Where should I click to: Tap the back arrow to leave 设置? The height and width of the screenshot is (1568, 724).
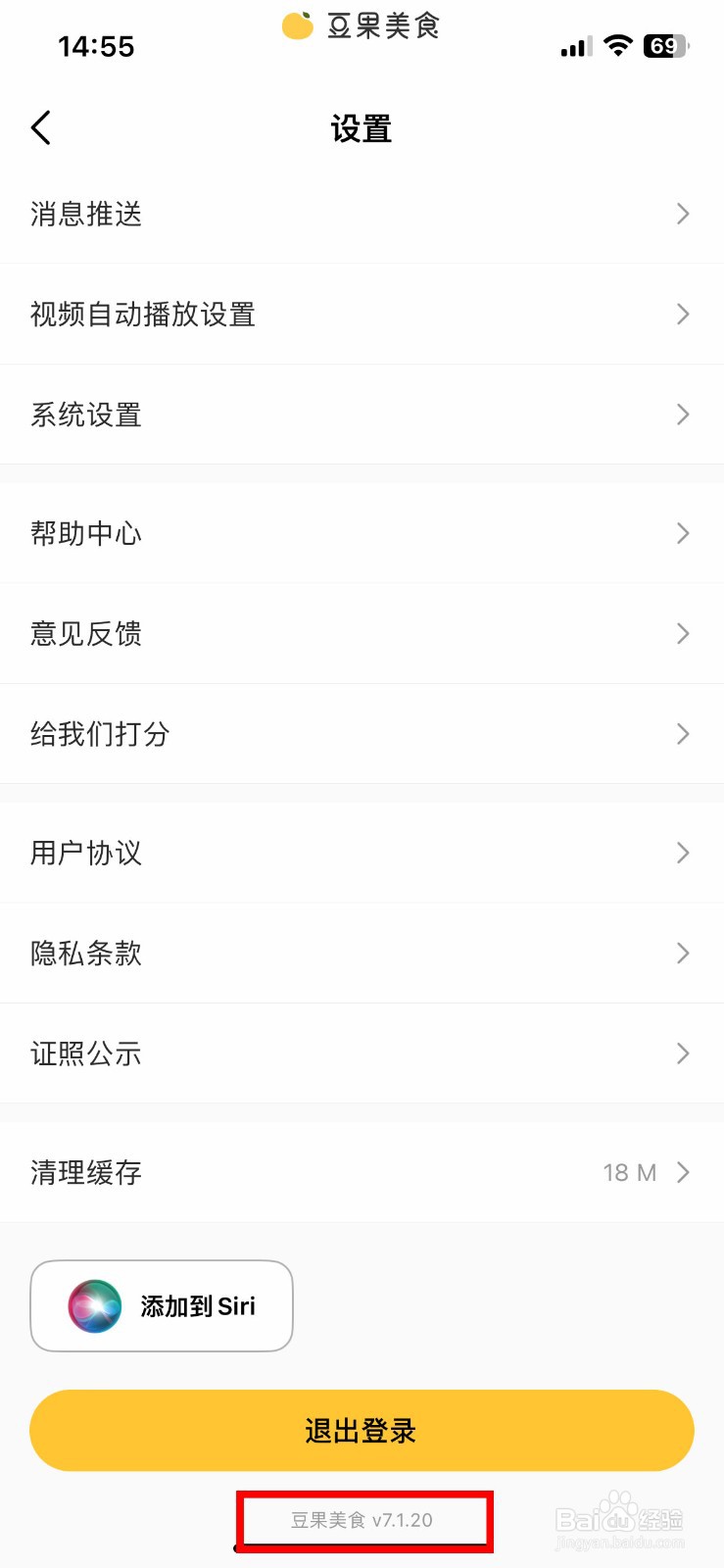tap(41, 127)
